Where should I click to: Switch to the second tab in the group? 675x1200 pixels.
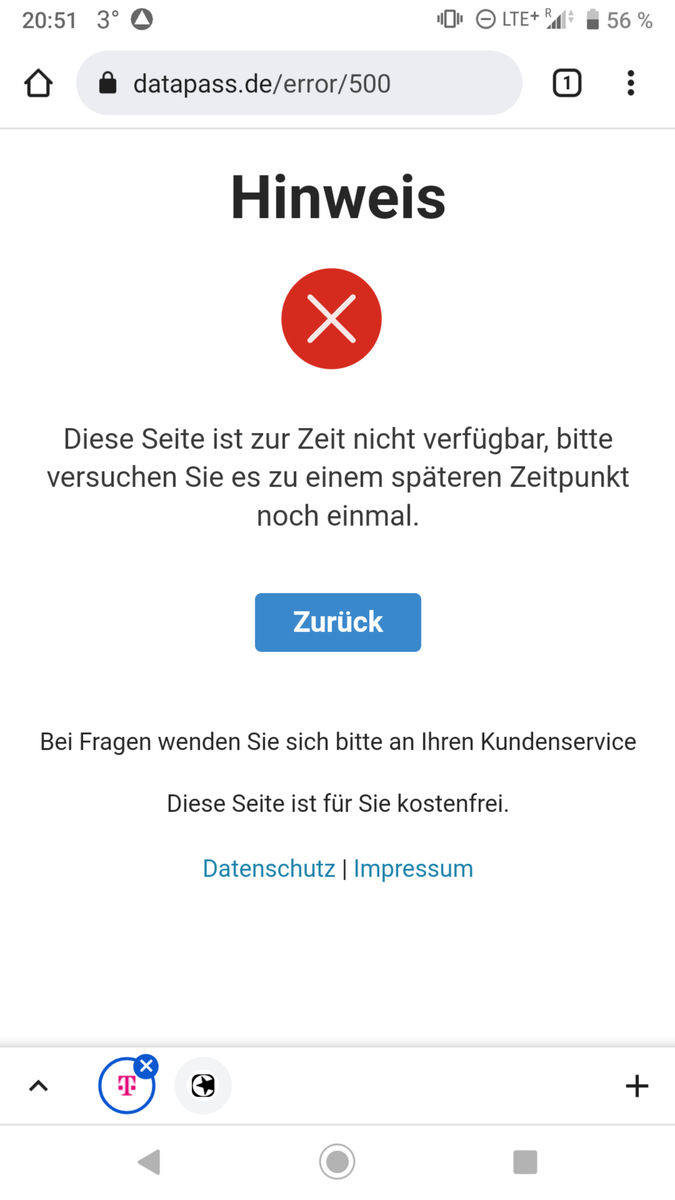click(203, 1086)
